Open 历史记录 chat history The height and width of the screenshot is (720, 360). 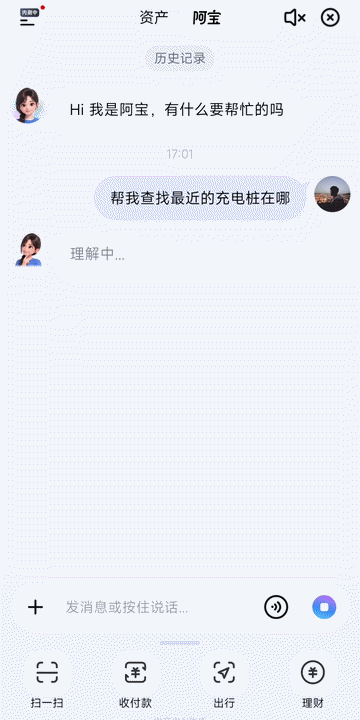pyautogui.click(x=180, y=58)
